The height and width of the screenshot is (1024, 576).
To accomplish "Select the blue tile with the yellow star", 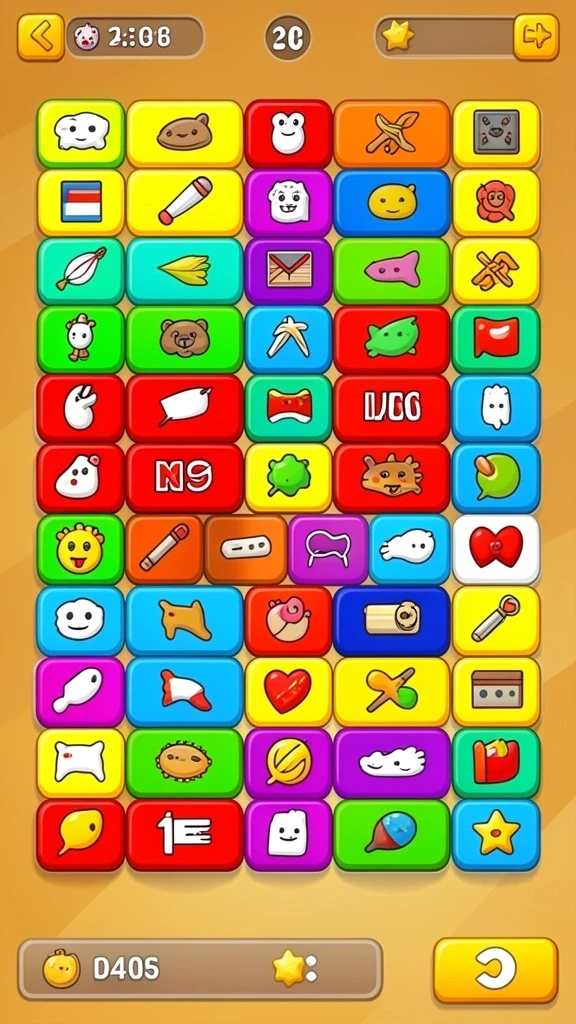I will pyautogui.click(x=496, y=834).
